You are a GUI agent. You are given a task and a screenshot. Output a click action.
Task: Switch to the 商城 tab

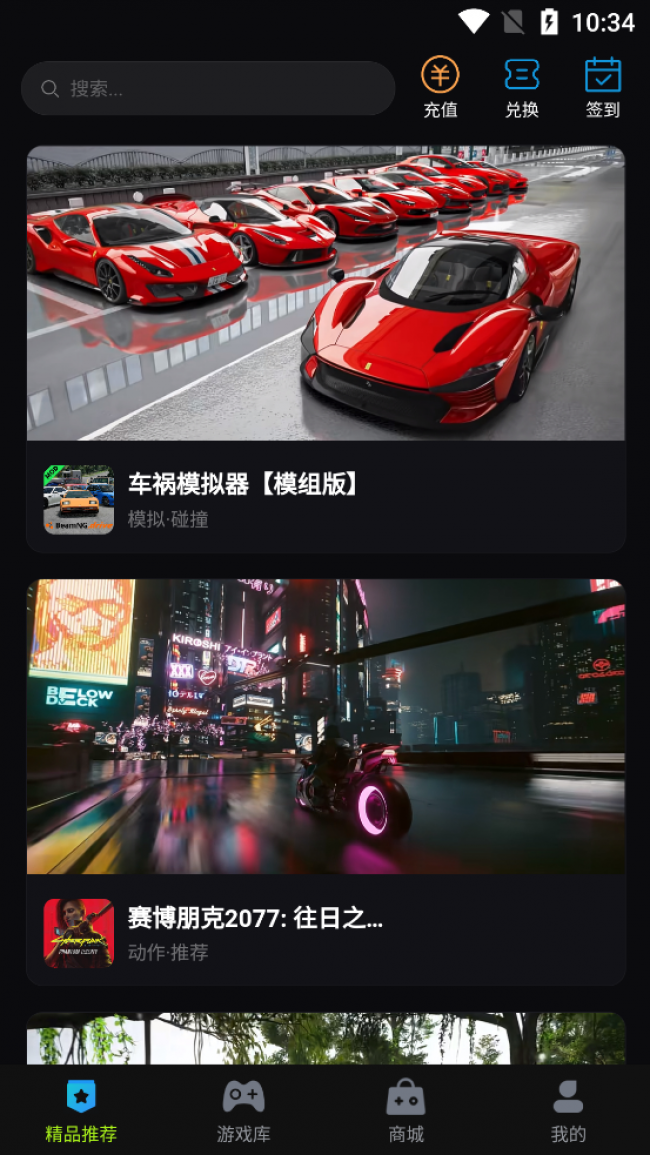pos(406,1111)
